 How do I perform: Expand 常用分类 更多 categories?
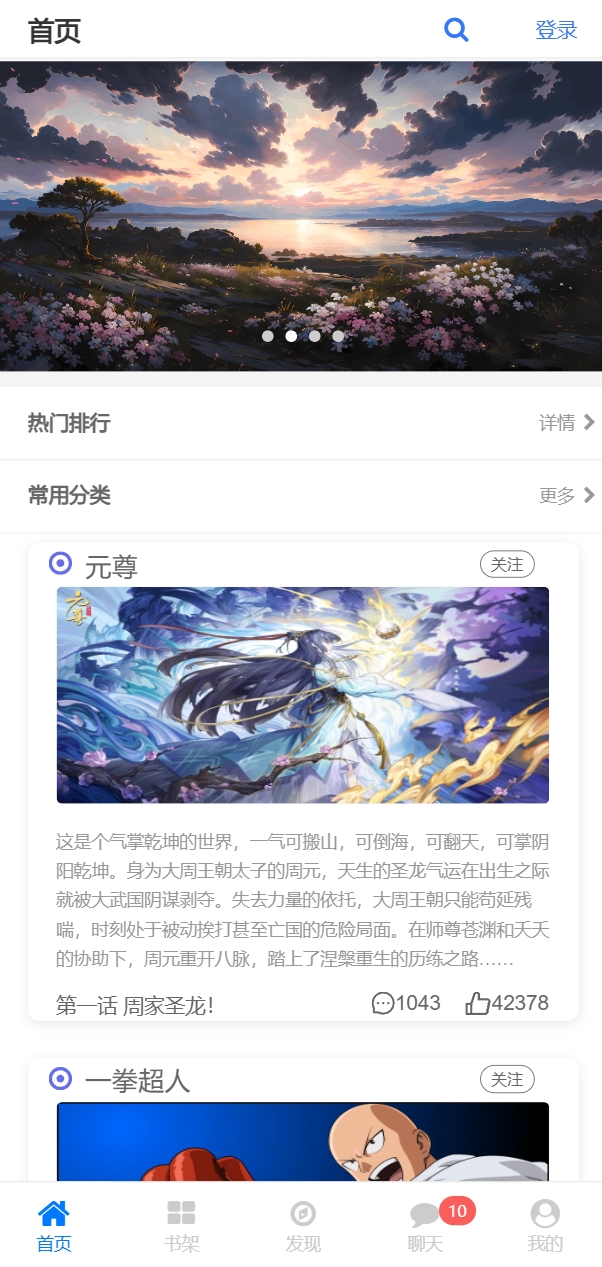point(566,495)
